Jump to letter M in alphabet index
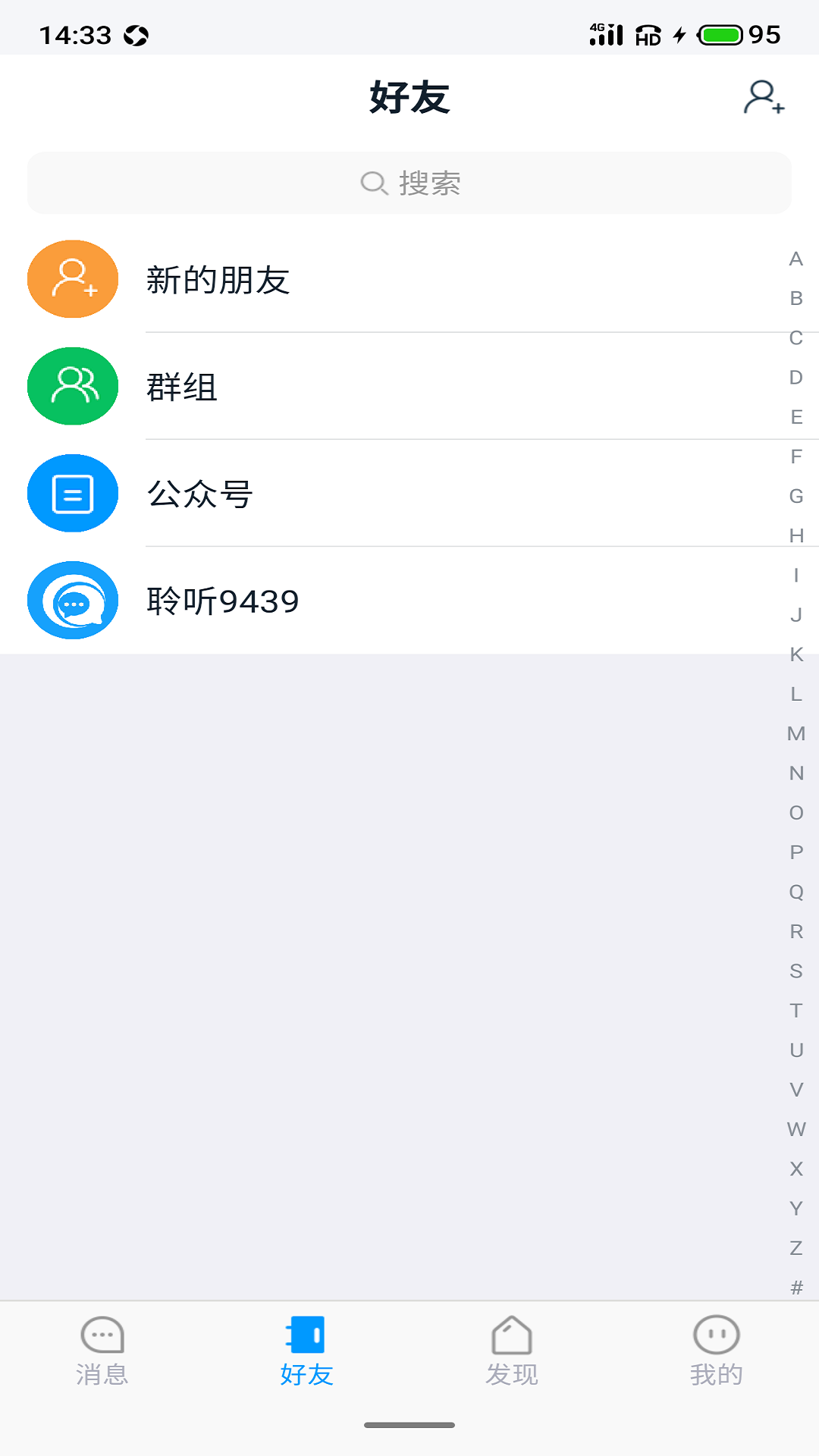 [795, 734]
